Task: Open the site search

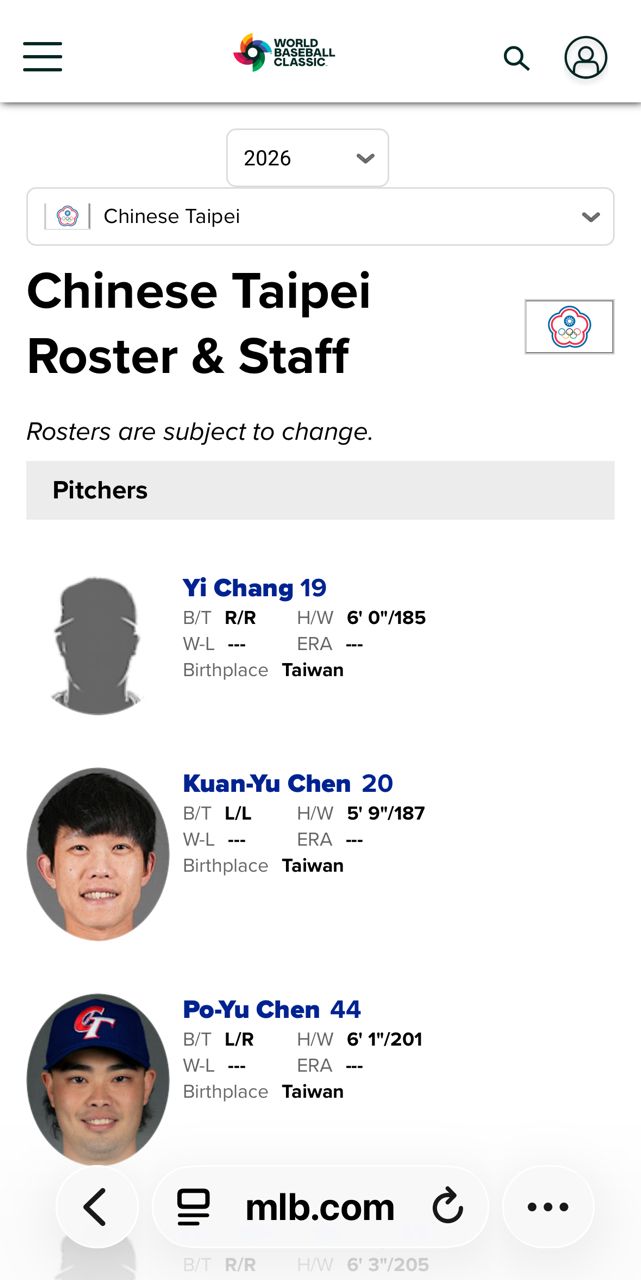Action: click(516, 58)
